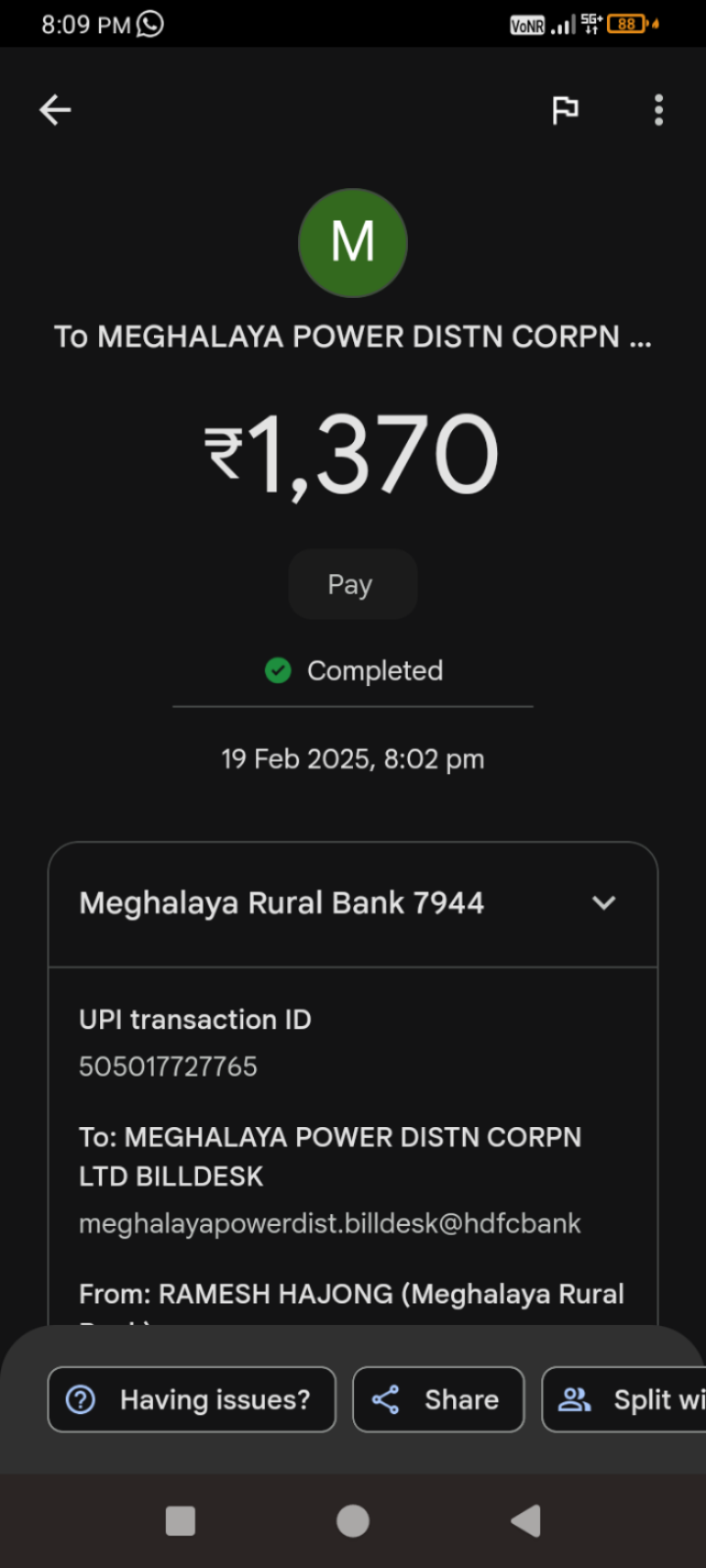
Task: Open the three-dot overflow menu
Action: point(659,110)
